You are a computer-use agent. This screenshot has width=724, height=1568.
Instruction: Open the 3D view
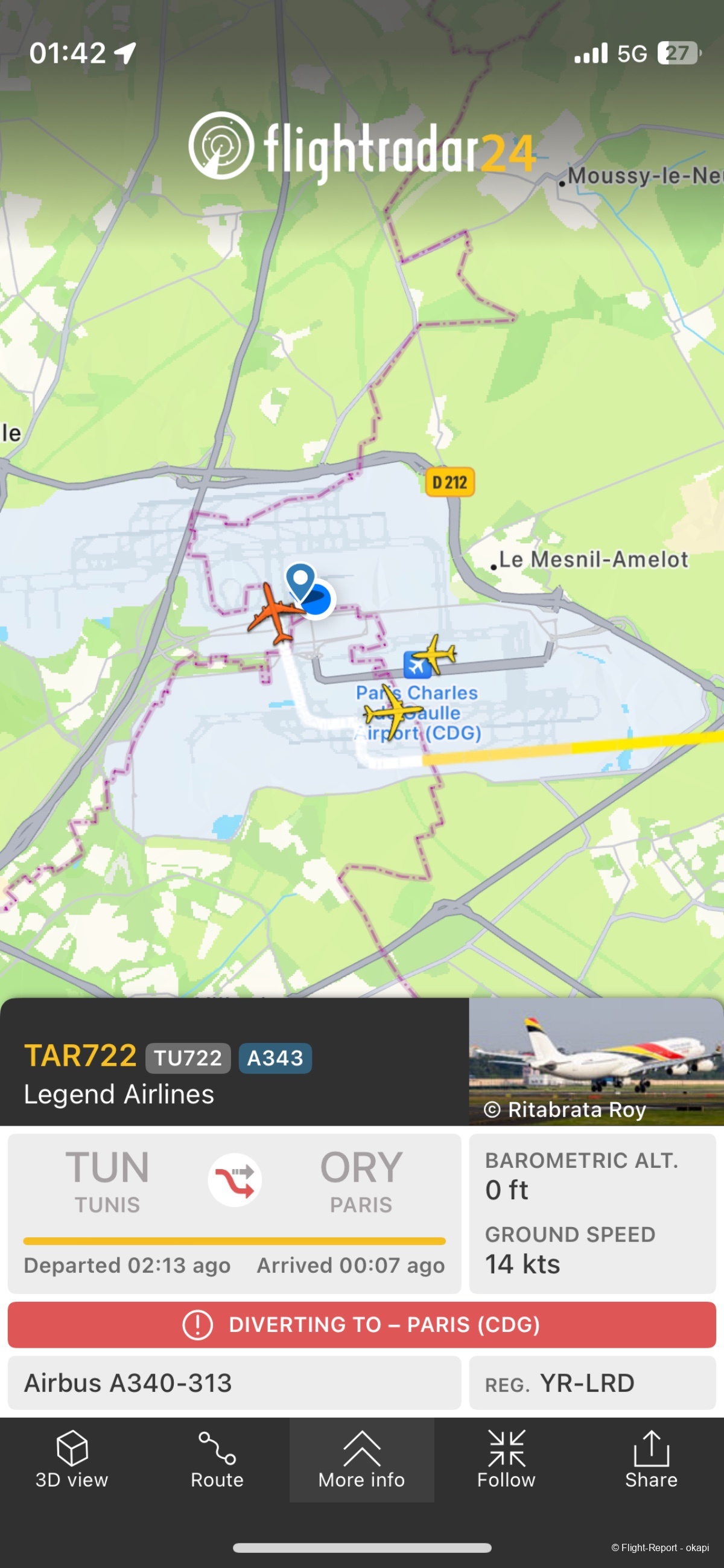(72, 1459)
